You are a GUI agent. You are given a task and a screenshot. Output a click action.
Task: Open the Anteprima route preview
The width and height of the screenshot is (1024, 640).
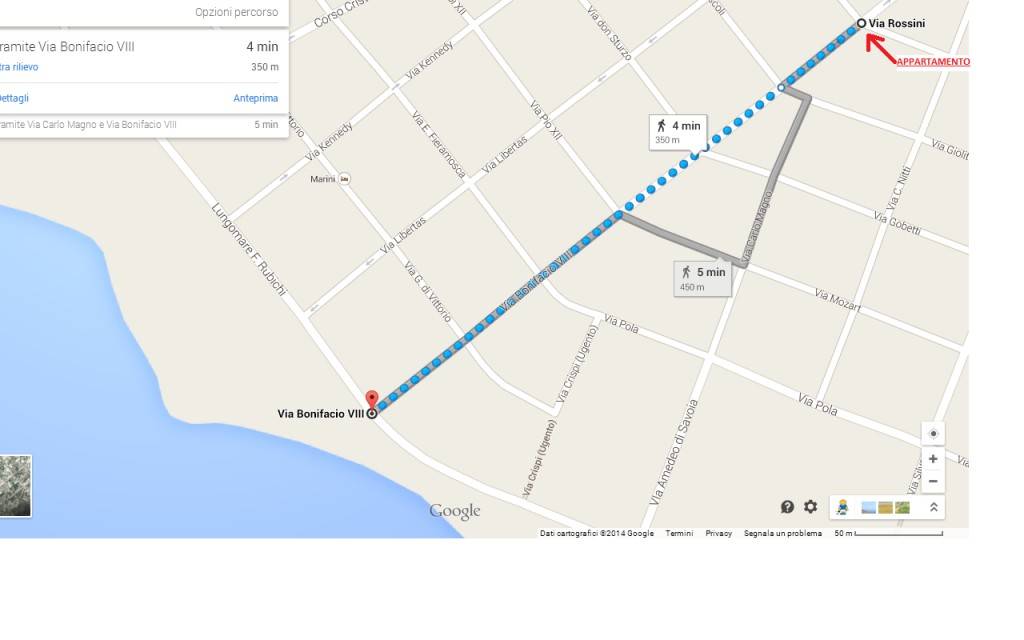click(x=255, y=98)
